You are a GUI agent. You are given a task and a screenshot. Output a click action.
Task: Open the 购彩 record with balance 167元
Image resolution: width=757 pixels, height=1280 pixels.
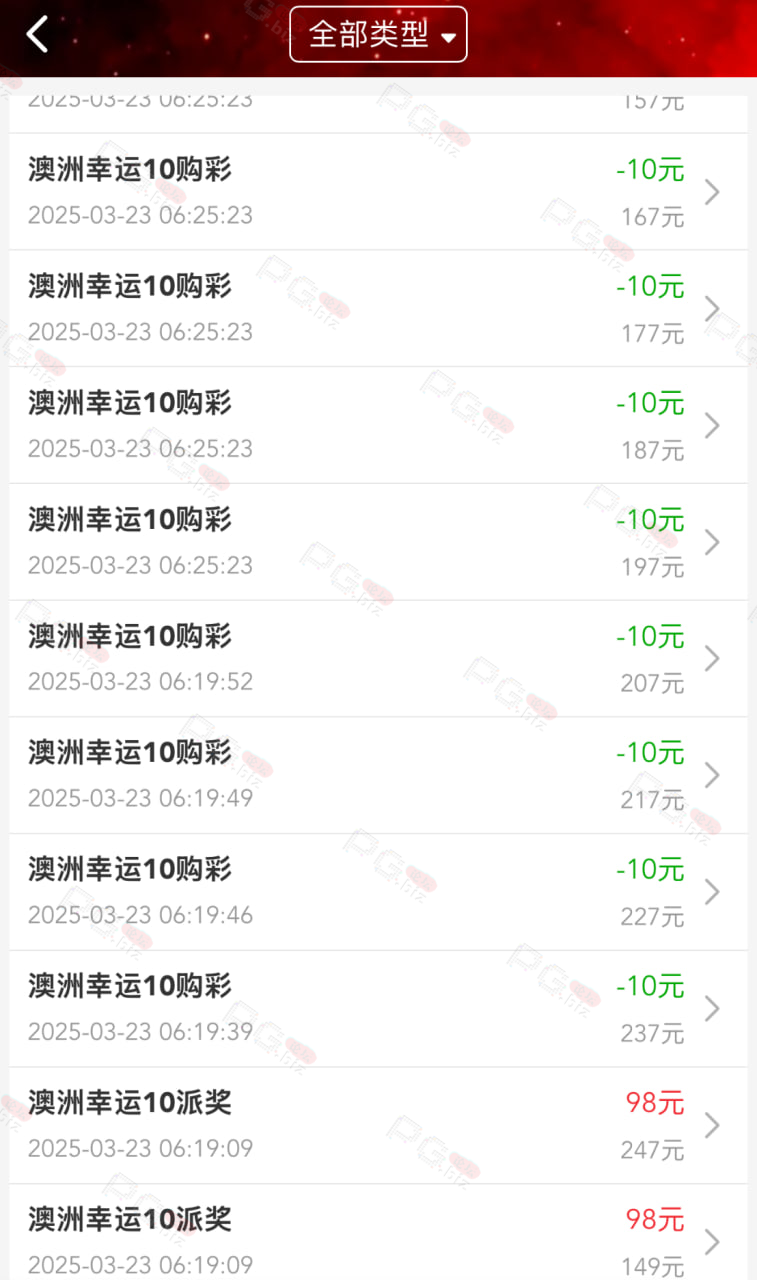(x=378, y=192)
